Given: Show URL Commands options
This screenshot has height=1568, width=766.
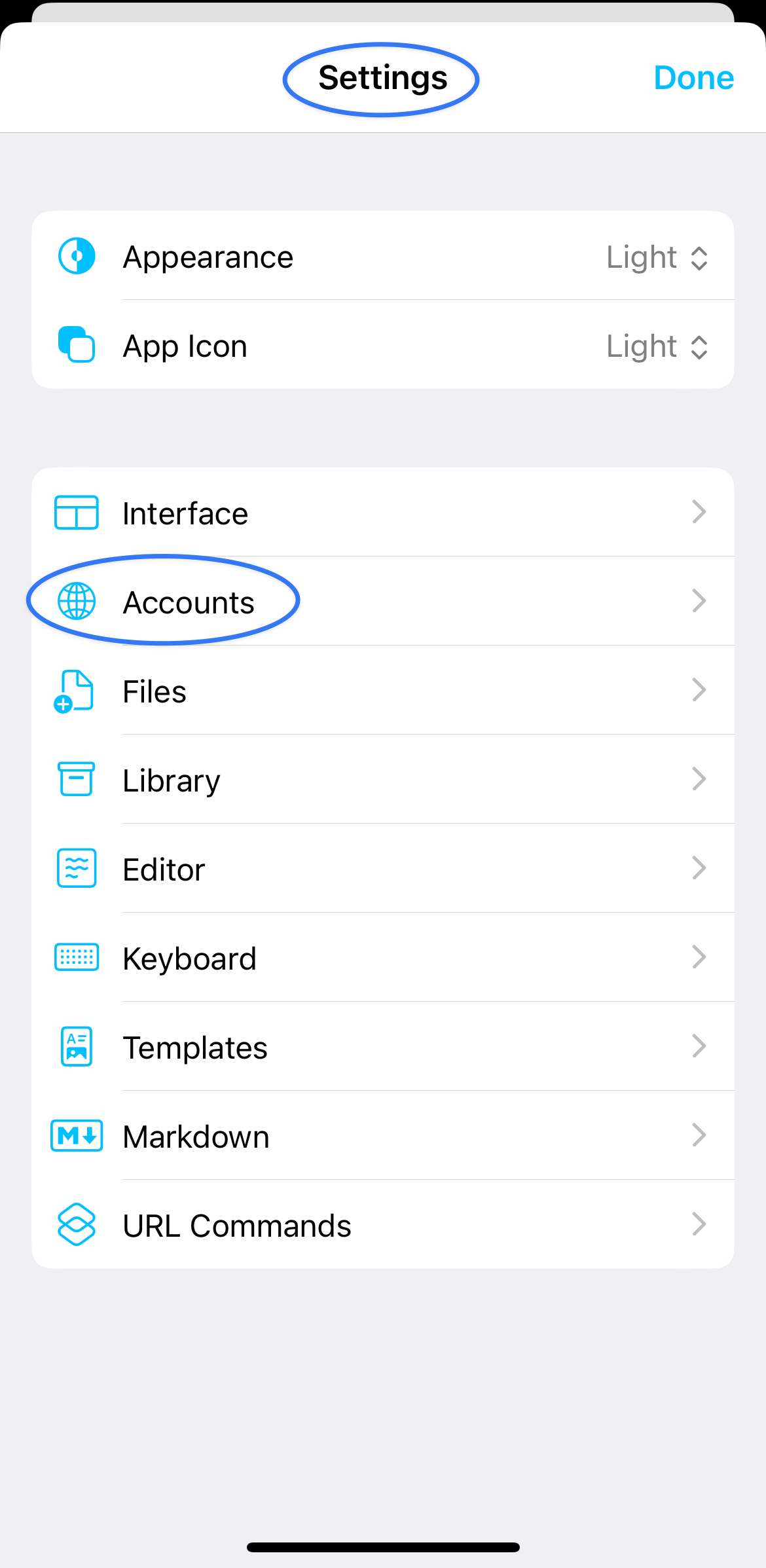Looking at the screenshot, I should (x=383, y=1225).
